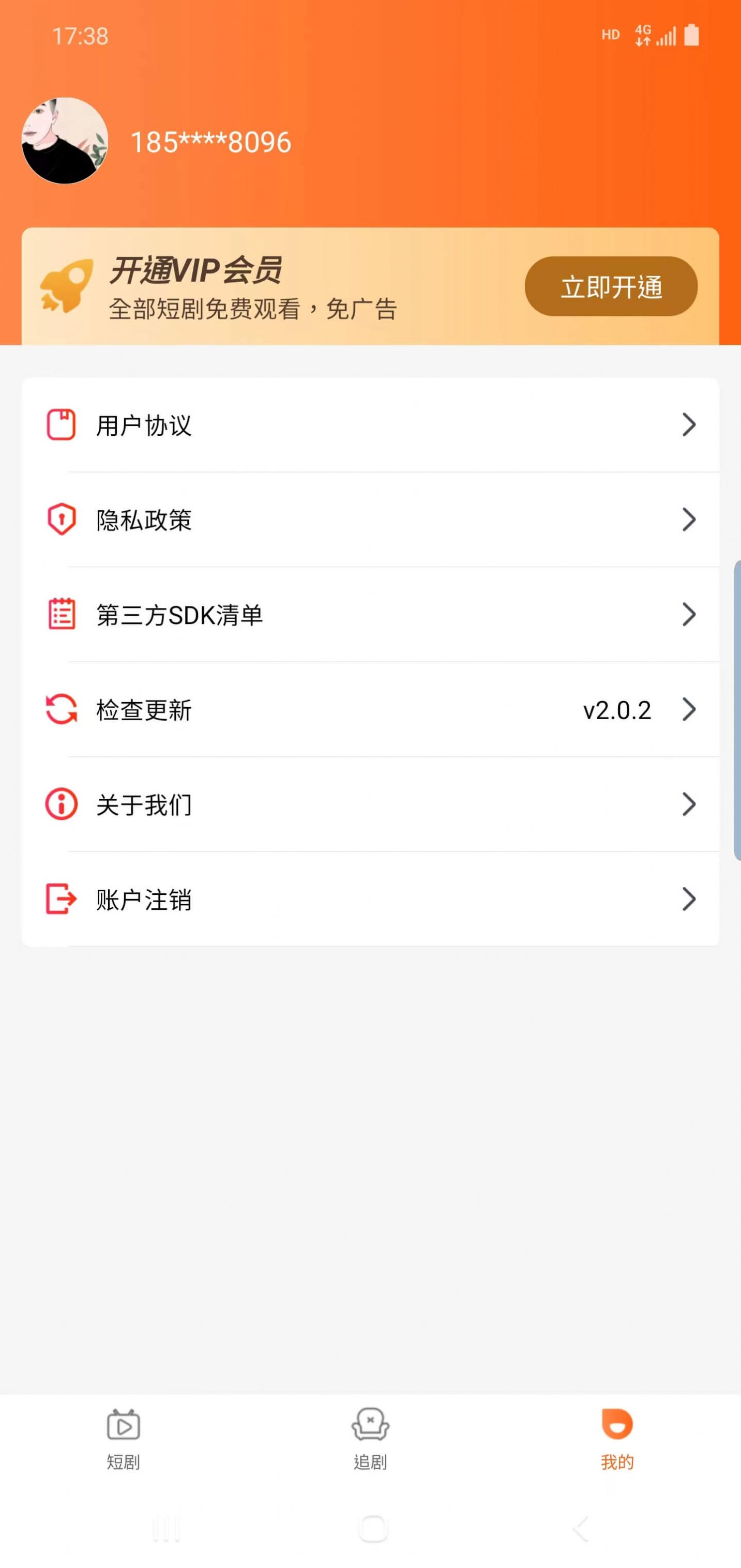Viewport: 741px width, 1568px height.
Task: Expand the 账户注销 row chevron
Action: click(689, 900)
